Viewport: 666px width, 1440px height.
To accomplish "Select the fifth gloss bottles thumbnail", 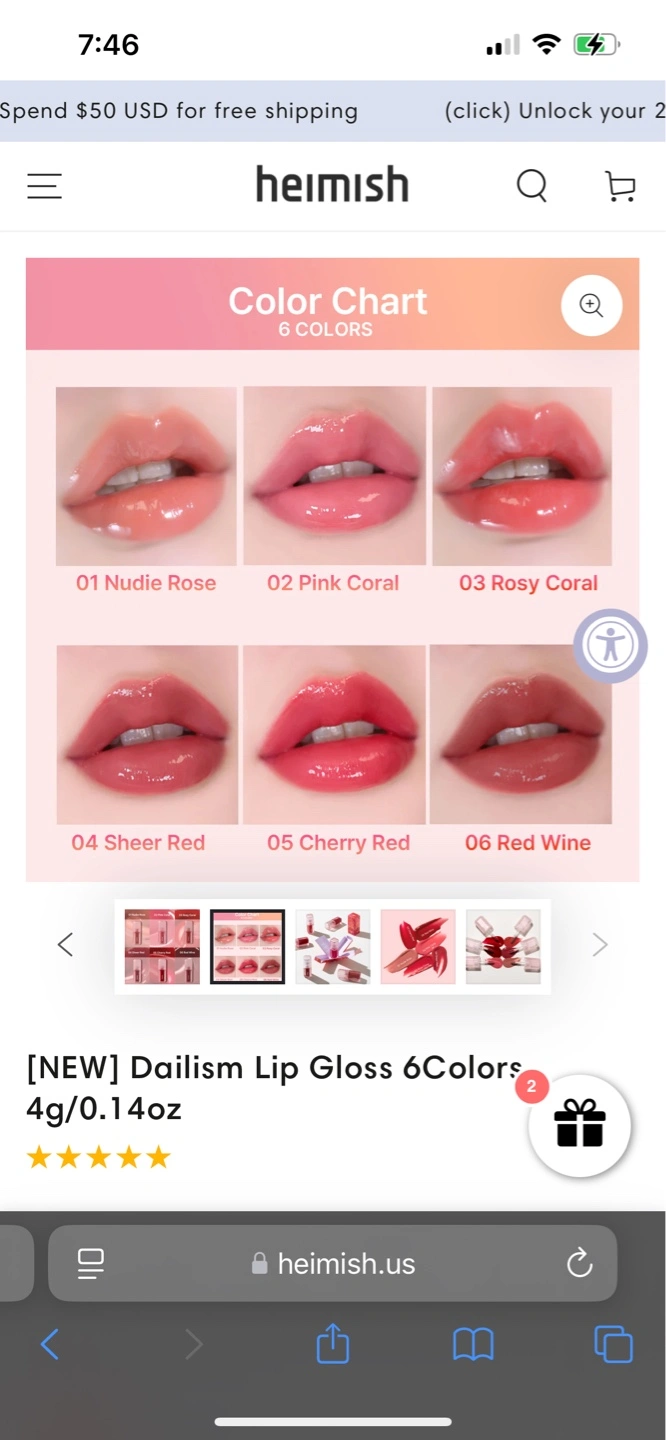I will [503, 946].
